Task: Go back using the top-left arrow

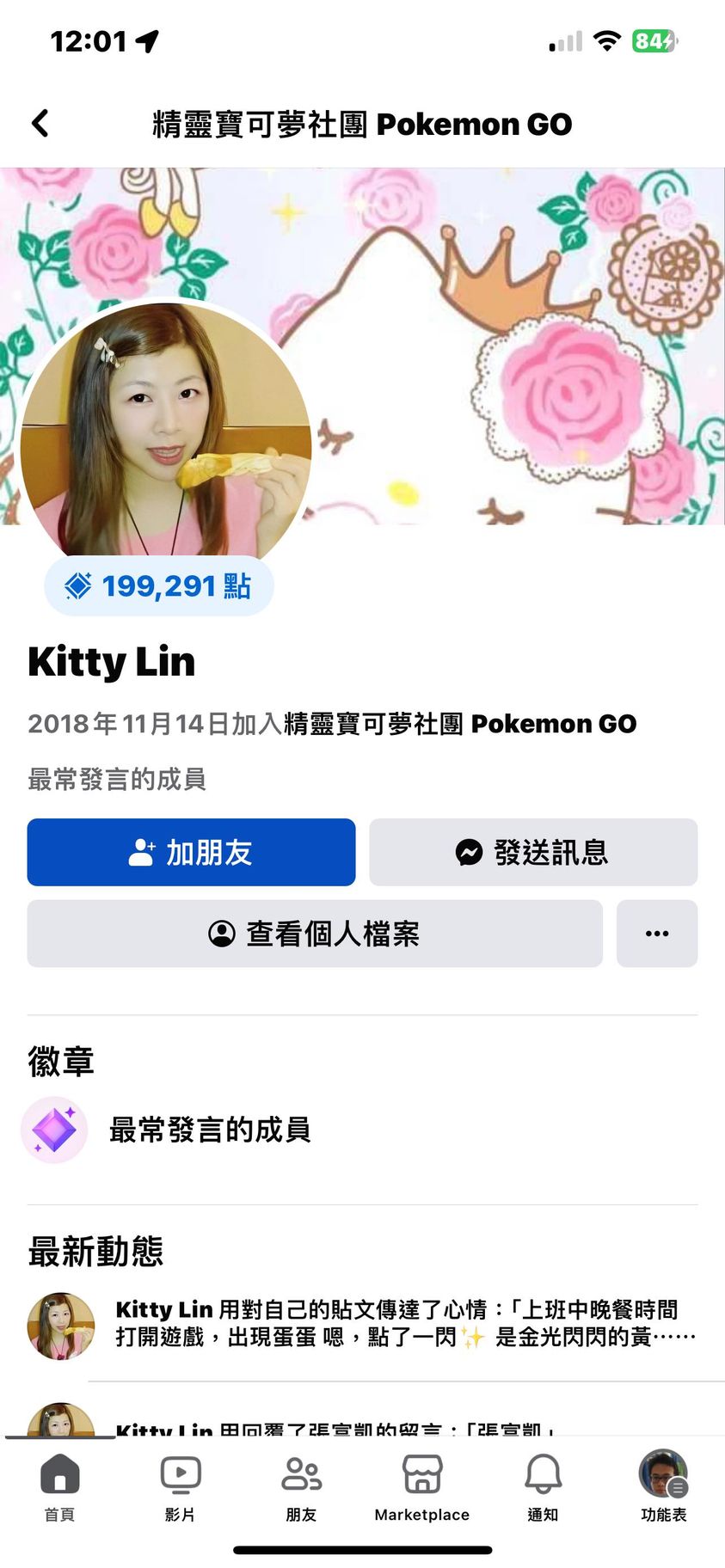Action: [x=40, y=124]
